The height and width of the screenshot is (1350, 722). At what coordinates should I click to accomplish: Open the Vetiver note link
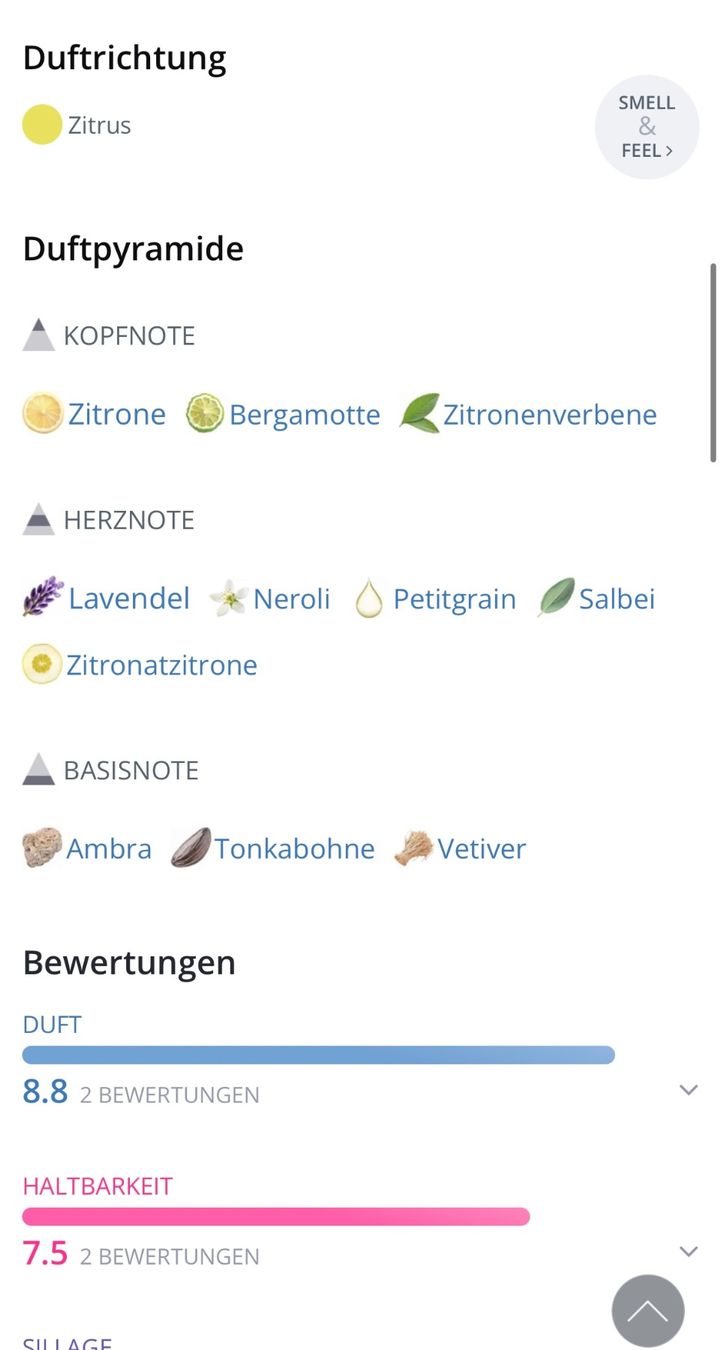click(459, 848)
